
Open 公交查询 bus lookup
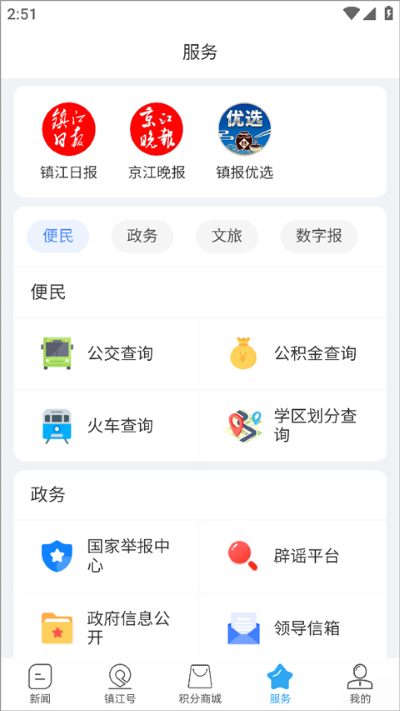[107, 353]
